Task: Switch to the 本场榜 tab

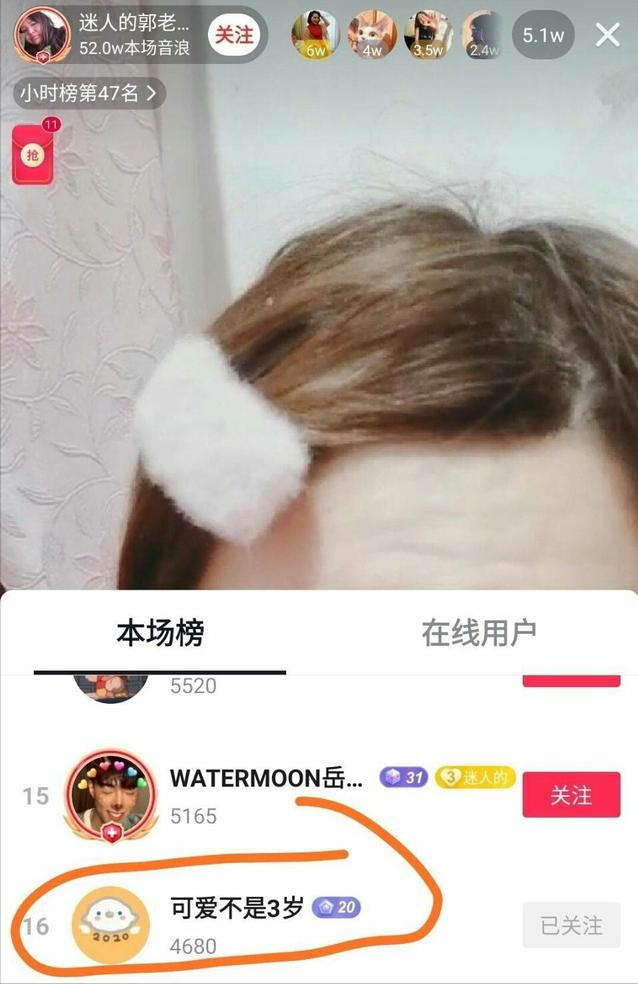Action: coord(160,633)
